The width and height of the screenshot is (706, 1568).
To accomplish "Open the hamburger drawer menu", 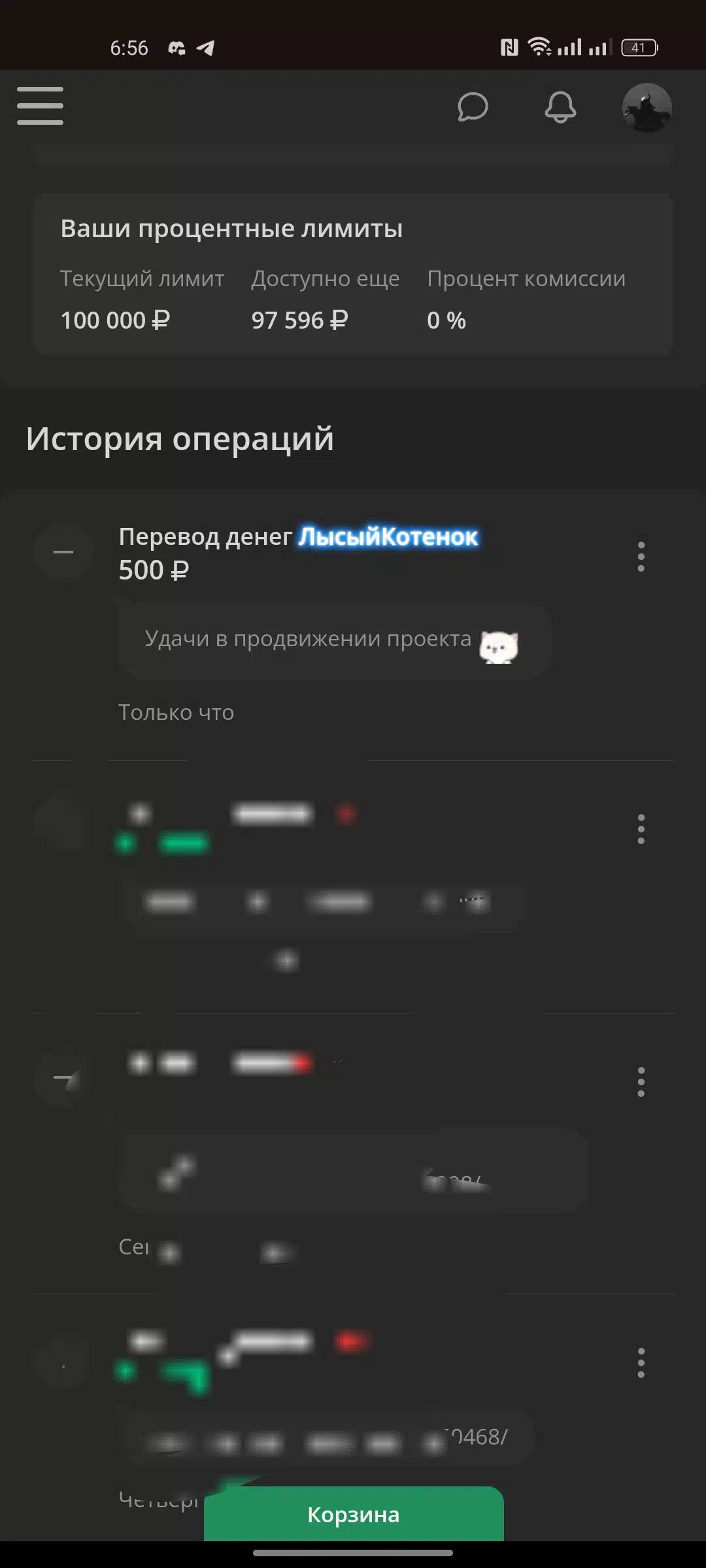I will click(x=40, y=106).
